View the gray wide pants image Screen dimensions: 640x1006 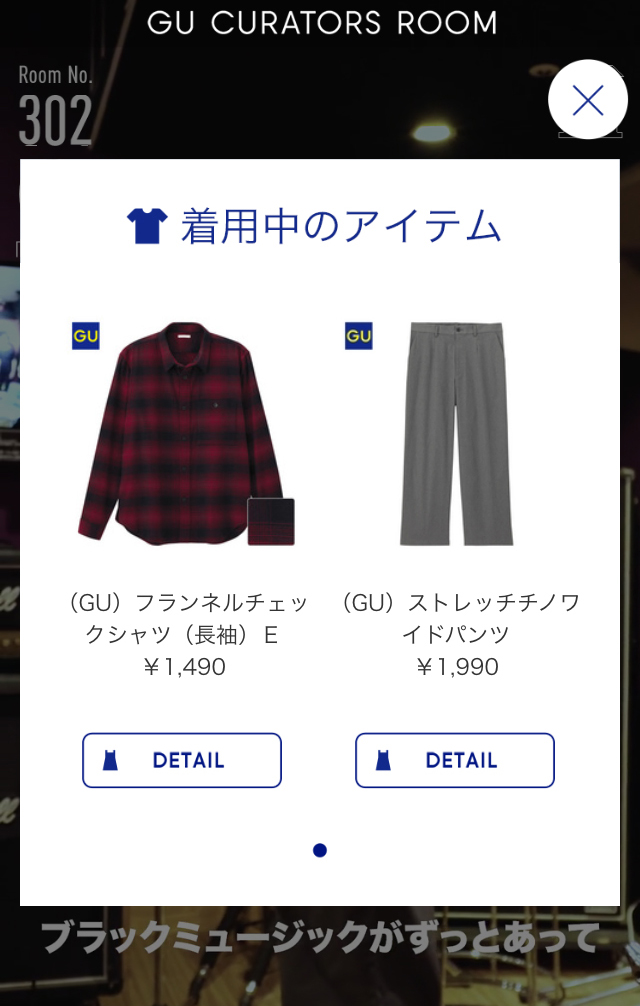click(x=456, y=434)
